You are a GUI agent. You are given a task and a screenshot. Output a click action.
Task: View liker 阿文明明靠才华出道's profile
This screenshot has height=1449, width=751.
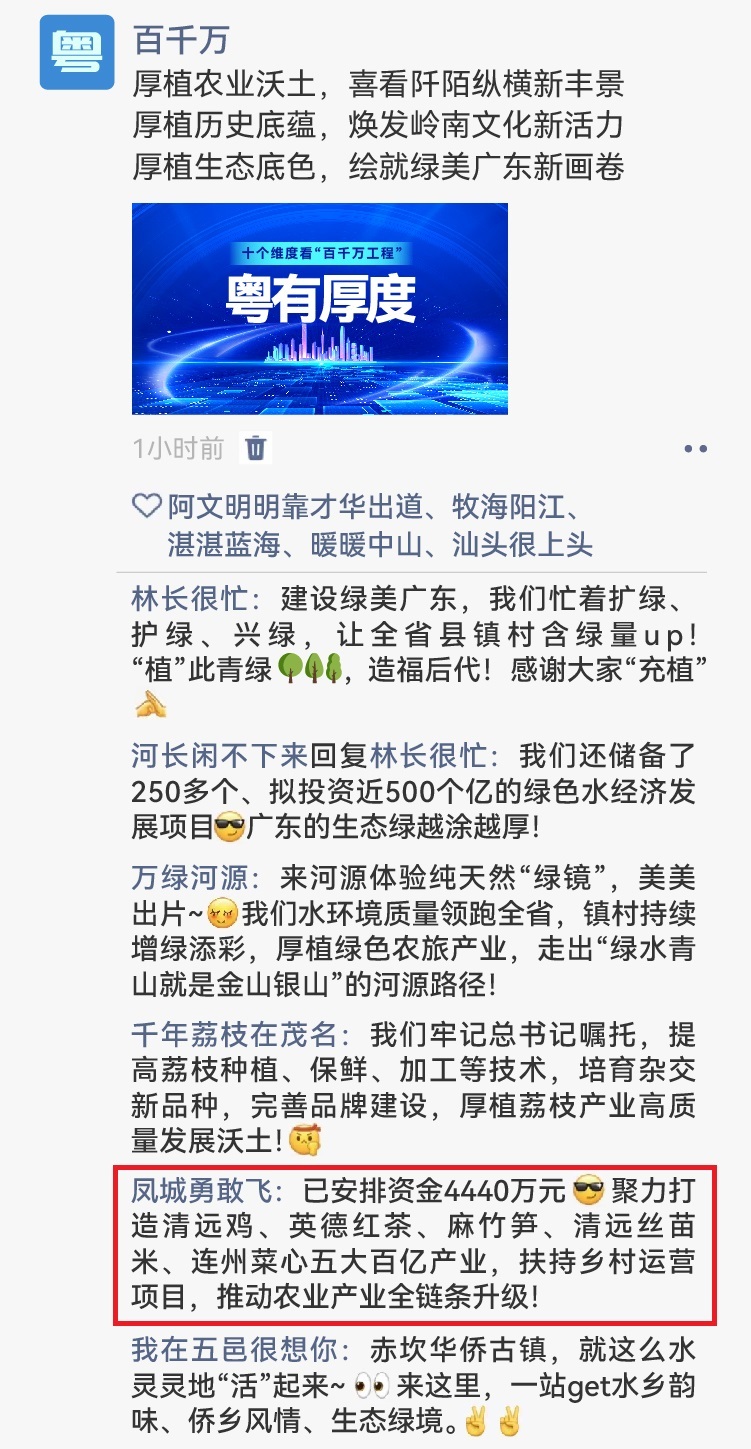click(295, 507)
